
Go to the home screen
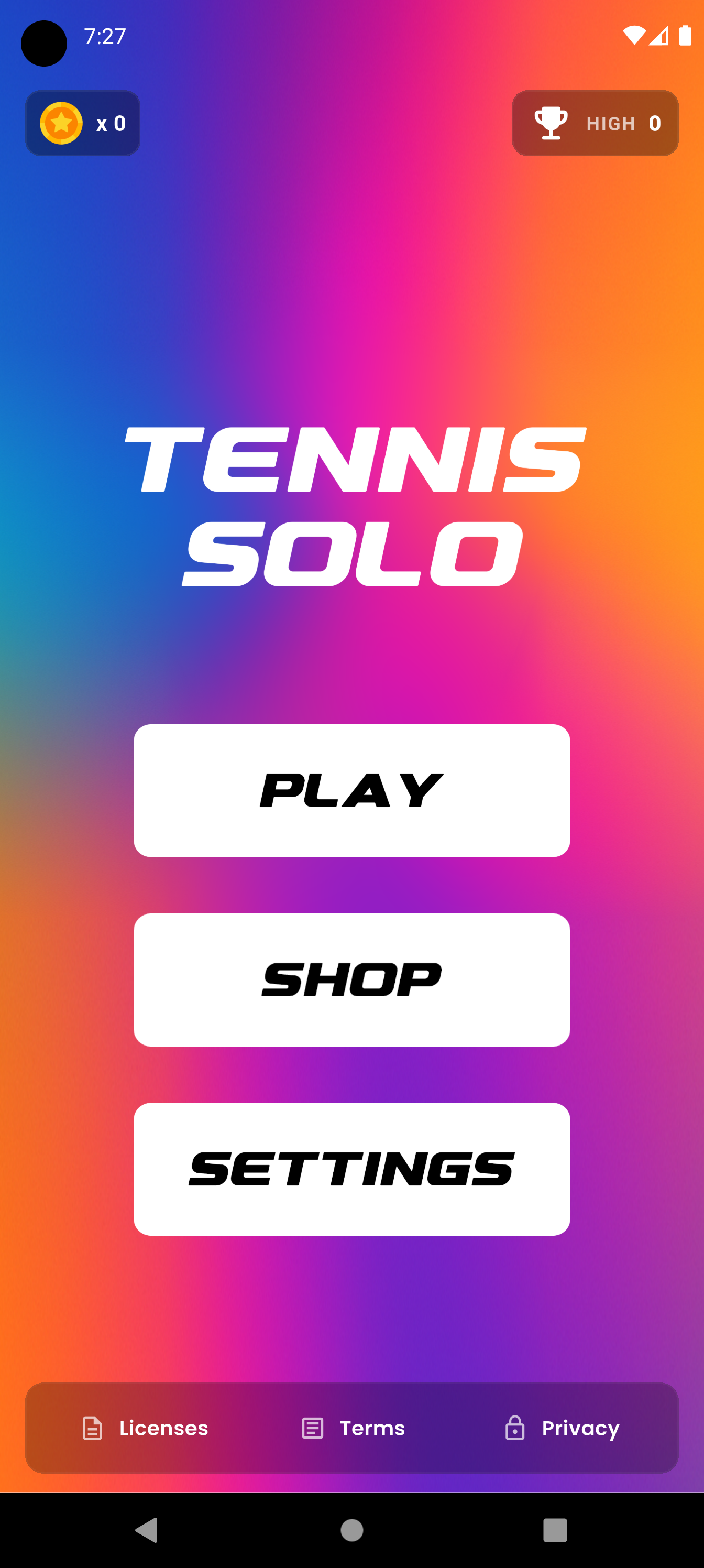tap(351, 1530)
